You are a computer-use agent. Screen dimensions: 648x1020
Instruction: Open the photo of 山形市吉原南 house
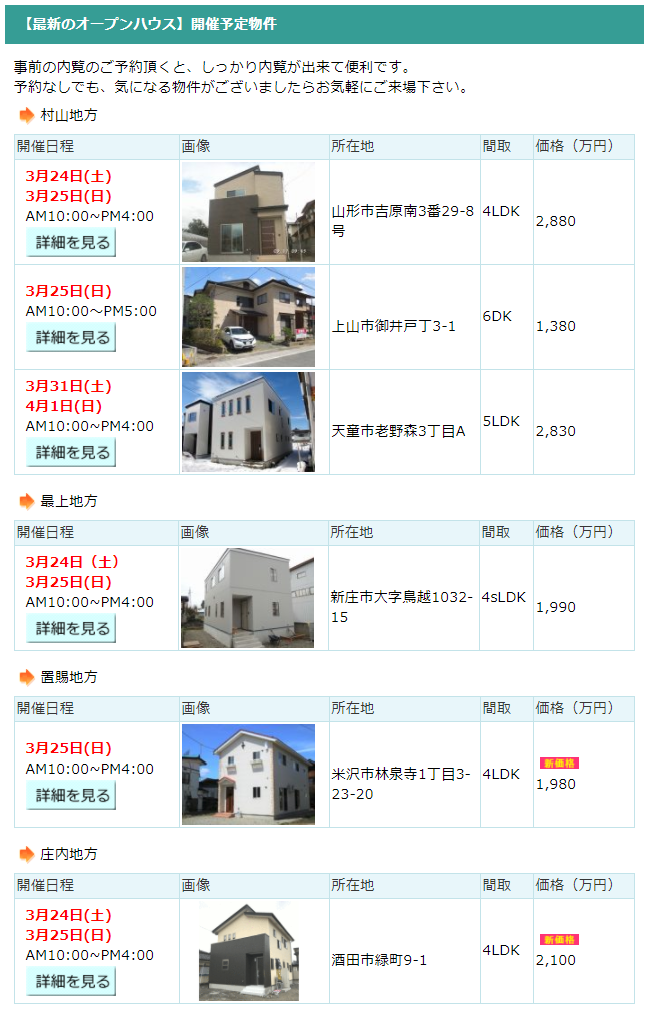[x=248, y=212]
